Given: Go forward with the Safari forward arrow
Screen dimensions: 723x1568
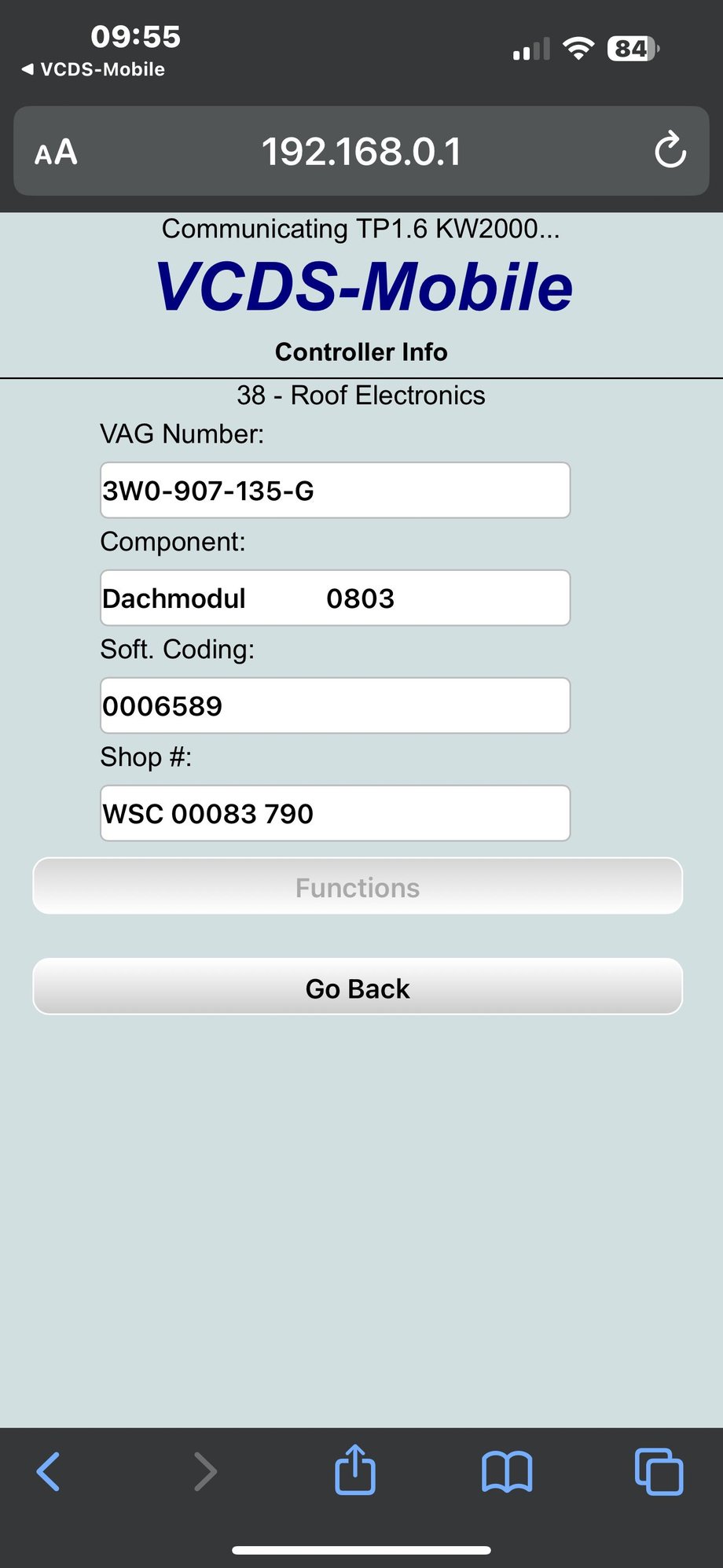Looking at the screenshot, I should point(204,1471).
